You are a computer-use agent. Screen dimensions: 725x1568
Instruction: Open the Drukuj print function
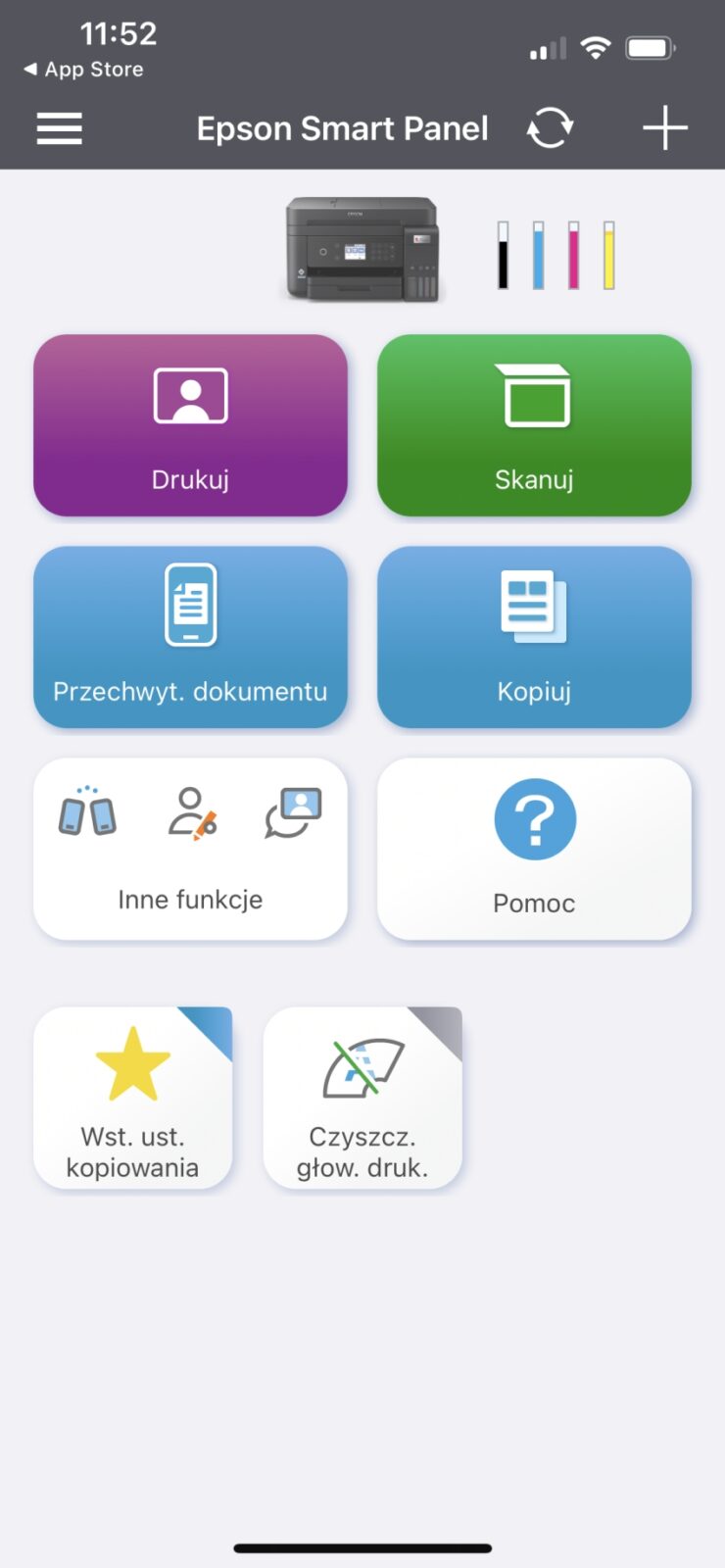[x=190, y=425]
